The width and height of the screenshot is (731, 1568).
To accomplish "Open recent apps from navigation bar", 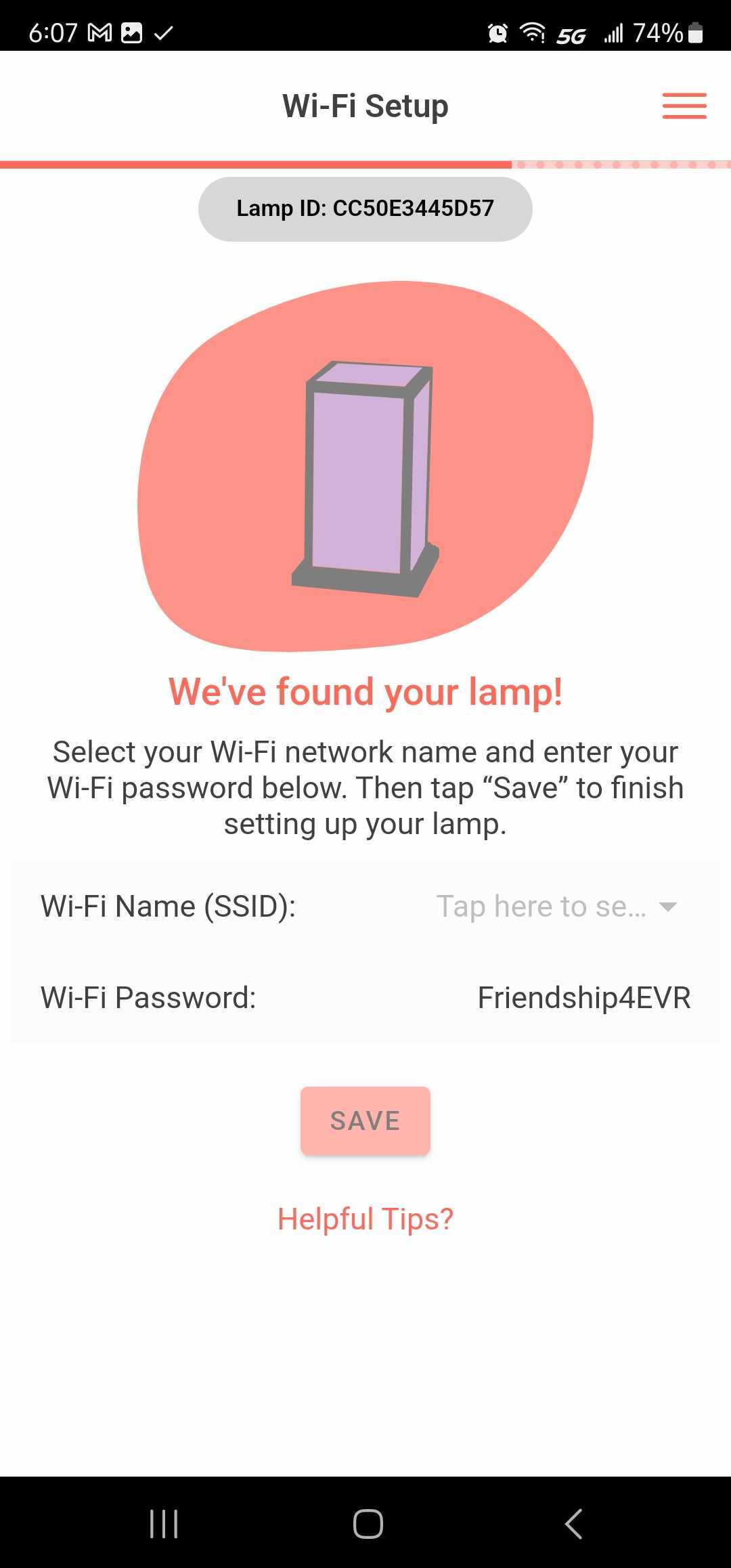I will tap(164, 1523).
